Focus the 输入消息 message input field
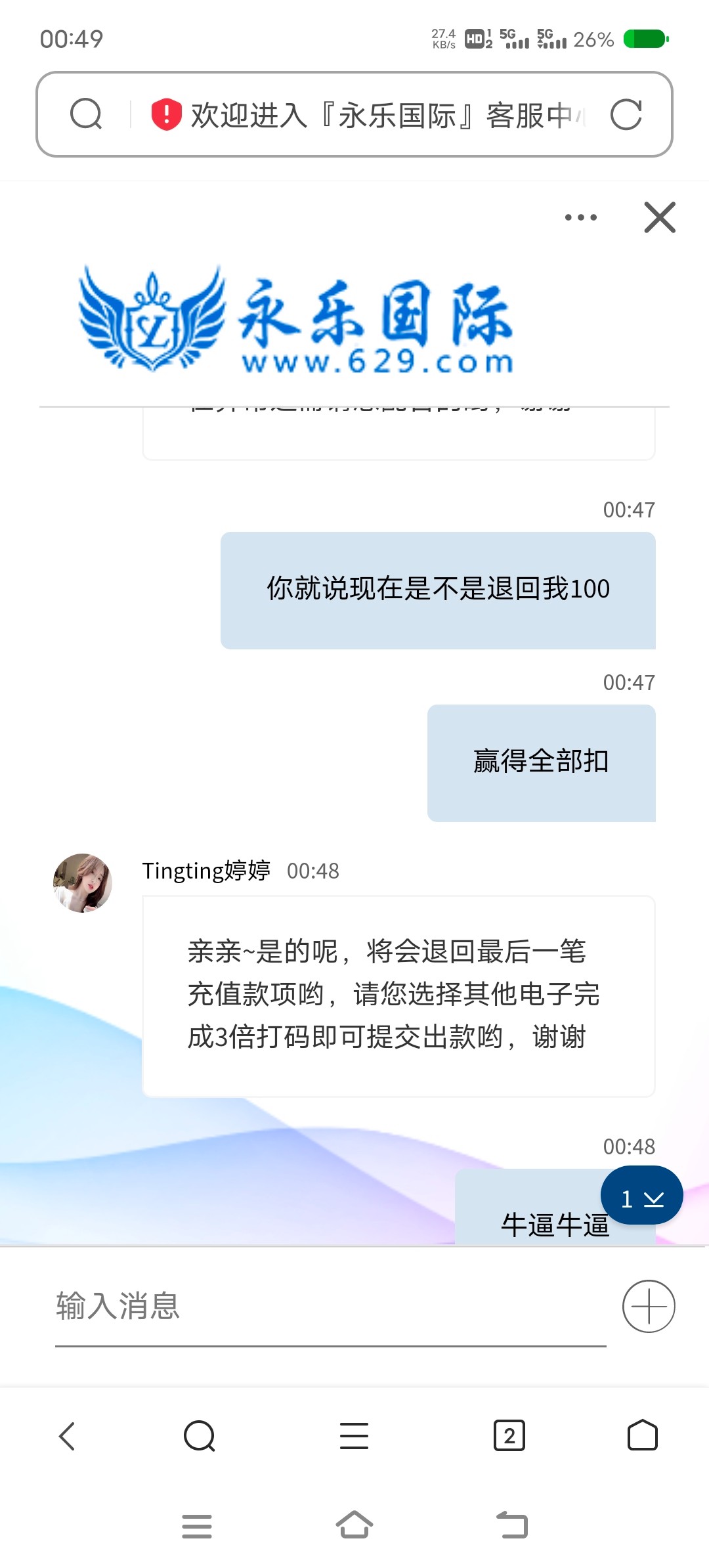Screen dimensions: 709x1568 click(328, 1305)
